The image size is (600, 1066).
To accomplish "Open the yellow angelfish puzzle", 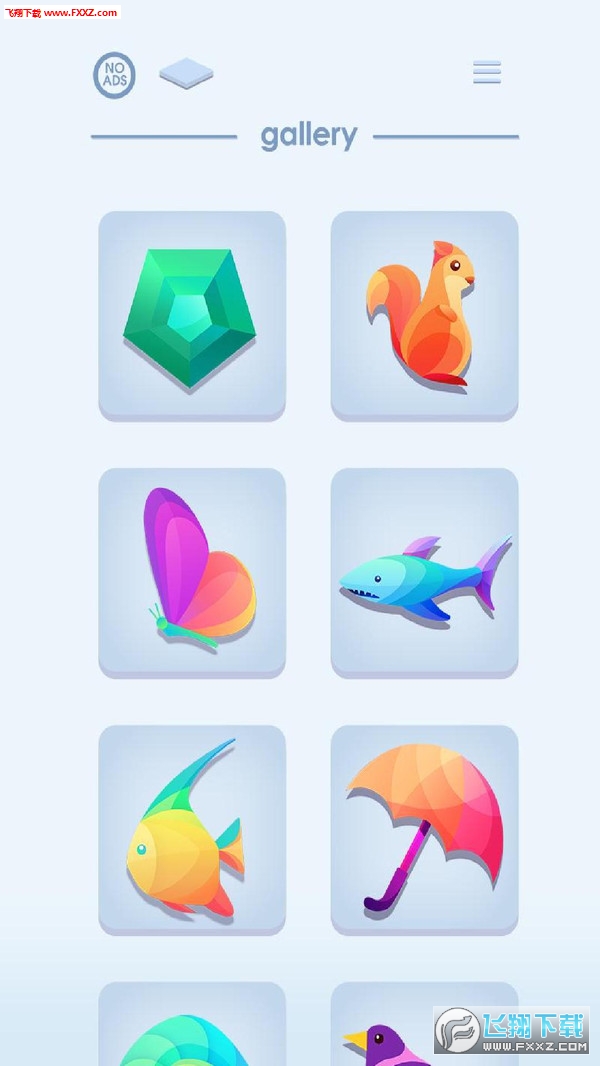I will (192, 828).
